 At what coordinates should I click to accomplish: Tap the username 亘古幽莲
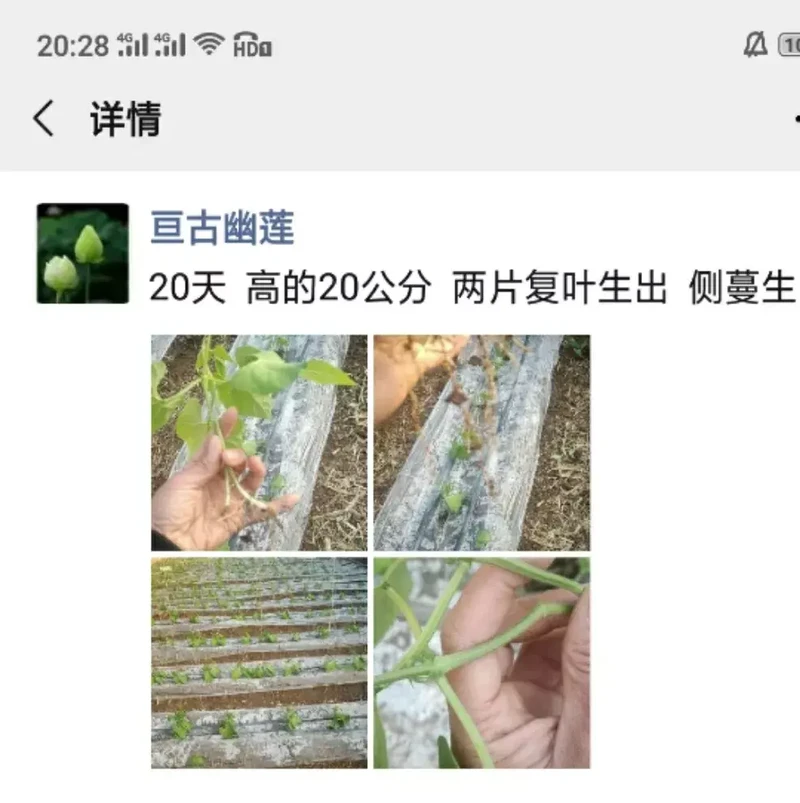point(222,228)
